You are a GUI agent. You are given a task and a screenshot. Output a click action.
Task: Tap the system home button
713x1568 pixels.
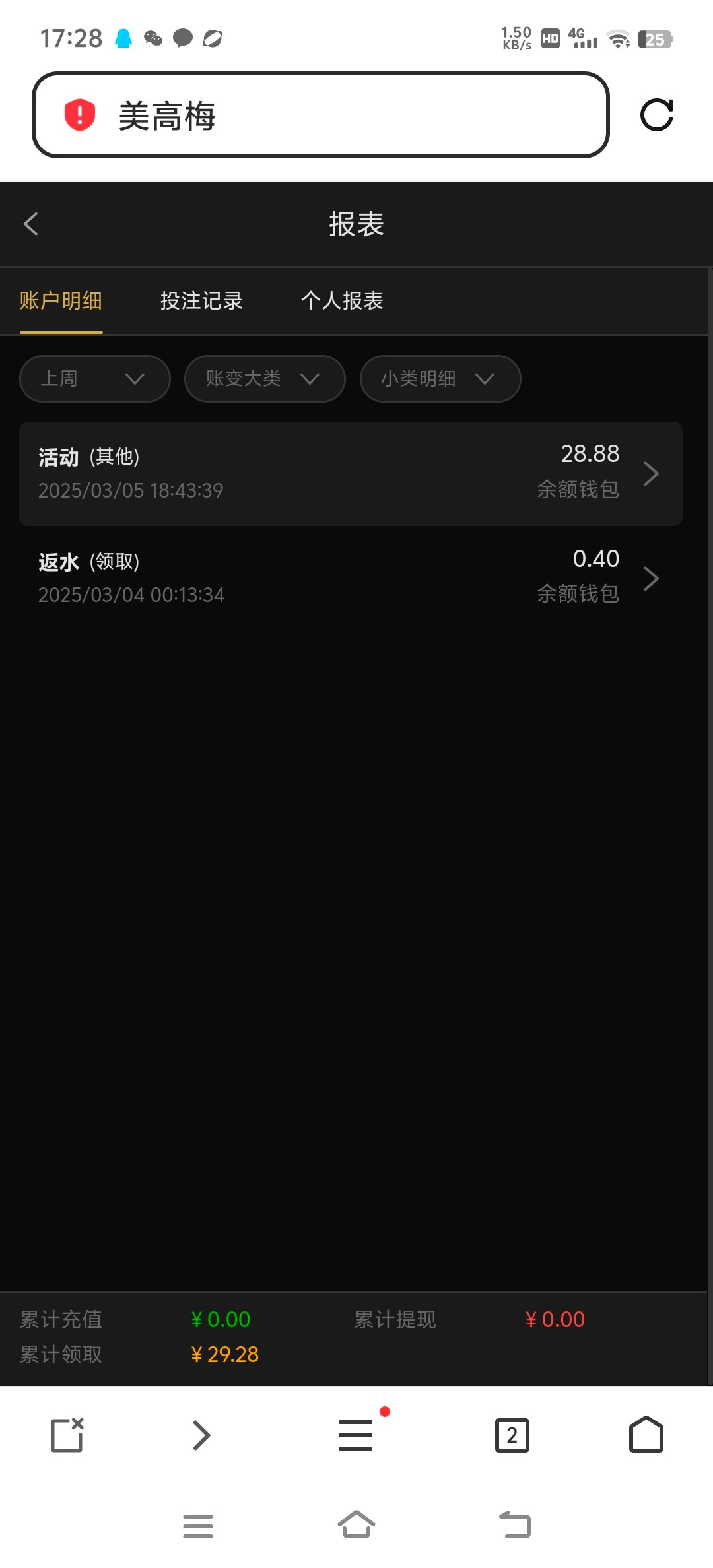point(356,1524)
